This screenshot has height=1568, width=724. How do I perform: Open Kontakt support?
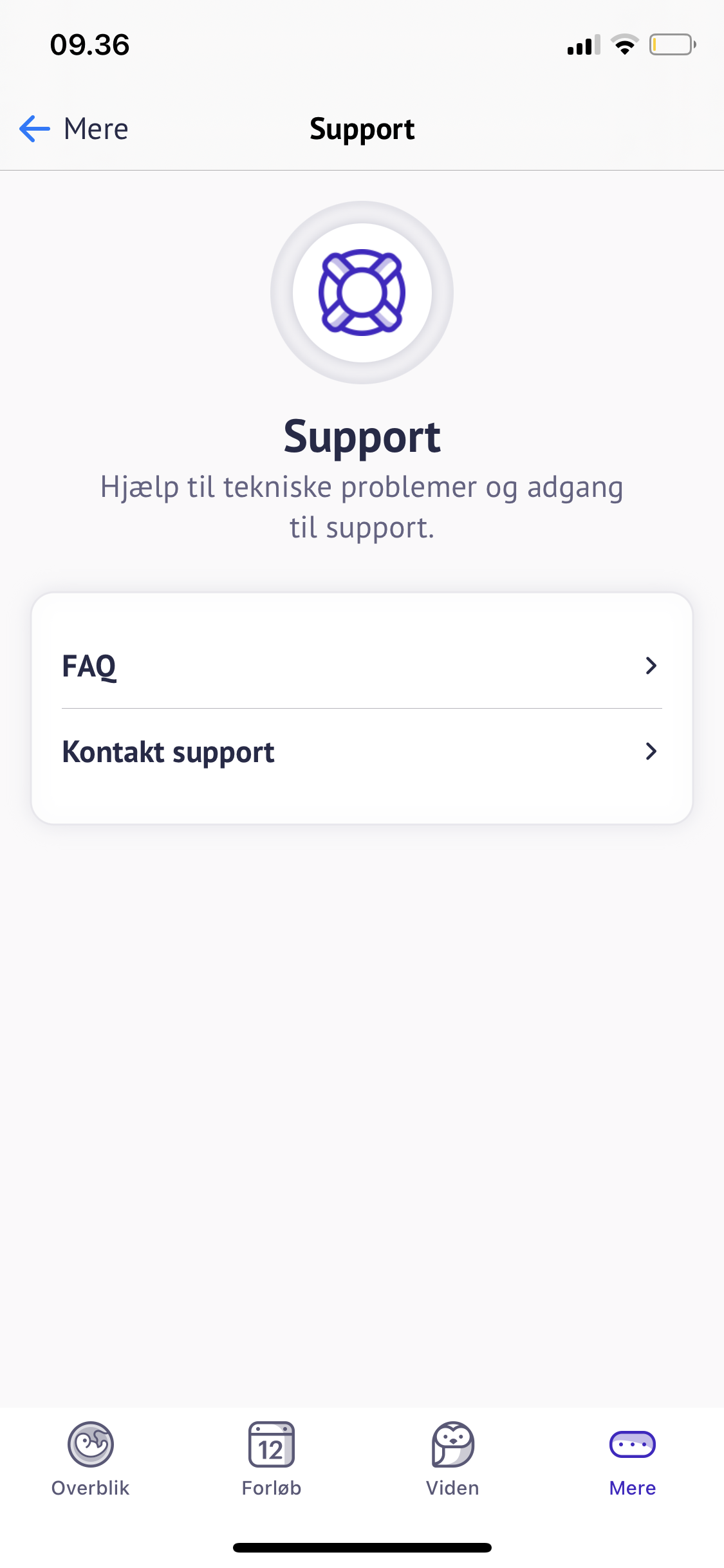(361, 752)
